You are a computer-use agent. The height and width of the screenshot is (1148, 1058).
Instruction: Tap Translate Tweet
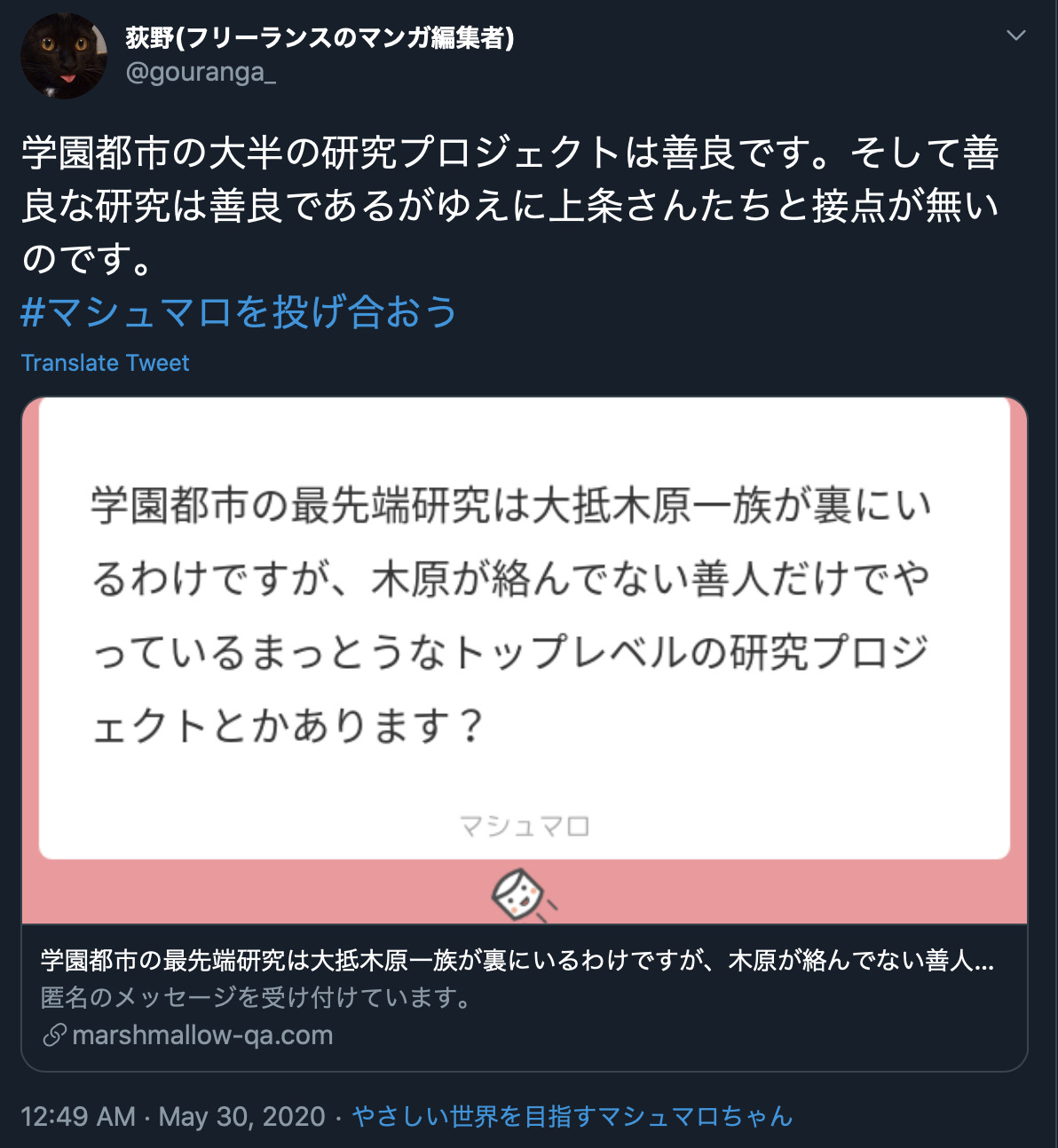point(105,363)
